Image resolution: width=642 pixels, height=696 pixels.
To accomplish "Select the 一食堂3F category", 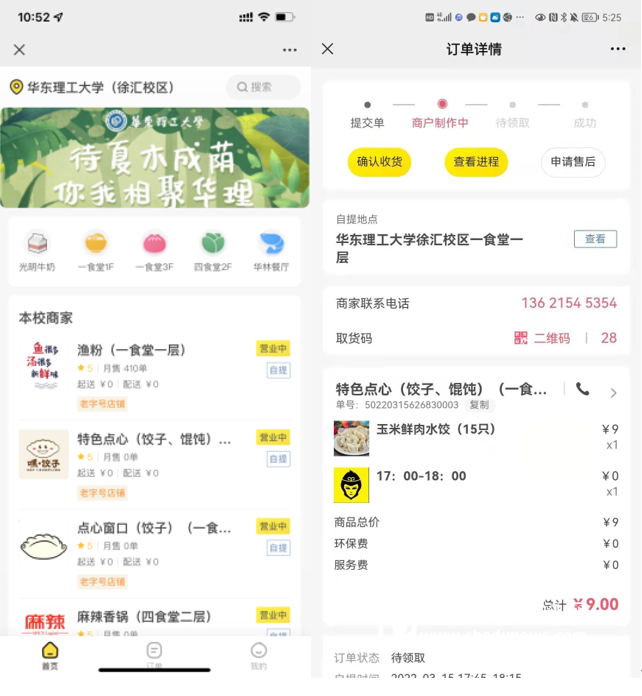I will tap(154, 251).
